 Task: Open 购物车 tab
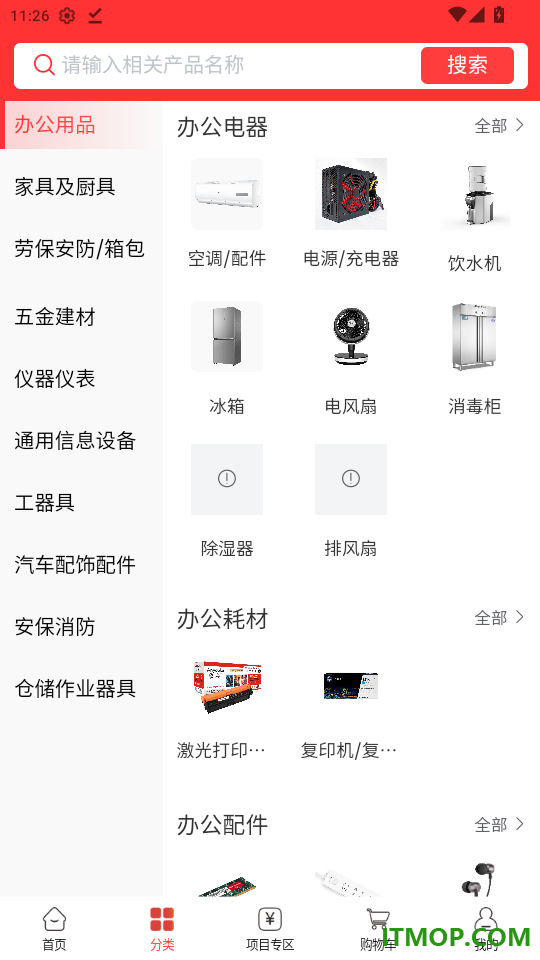pos(378,929)
